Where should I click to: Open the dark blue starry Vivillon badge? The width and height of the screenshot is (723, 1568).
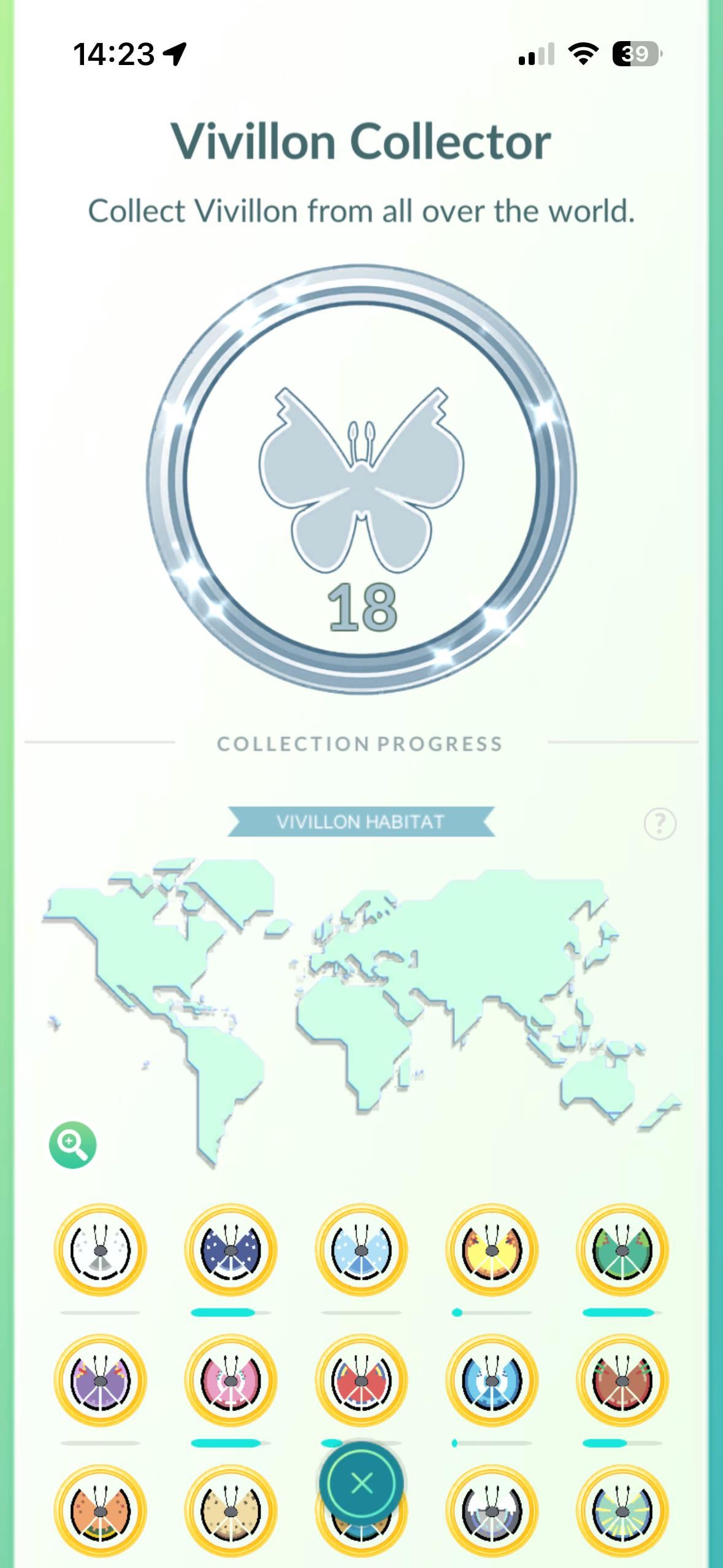[x=231, y=1250]
